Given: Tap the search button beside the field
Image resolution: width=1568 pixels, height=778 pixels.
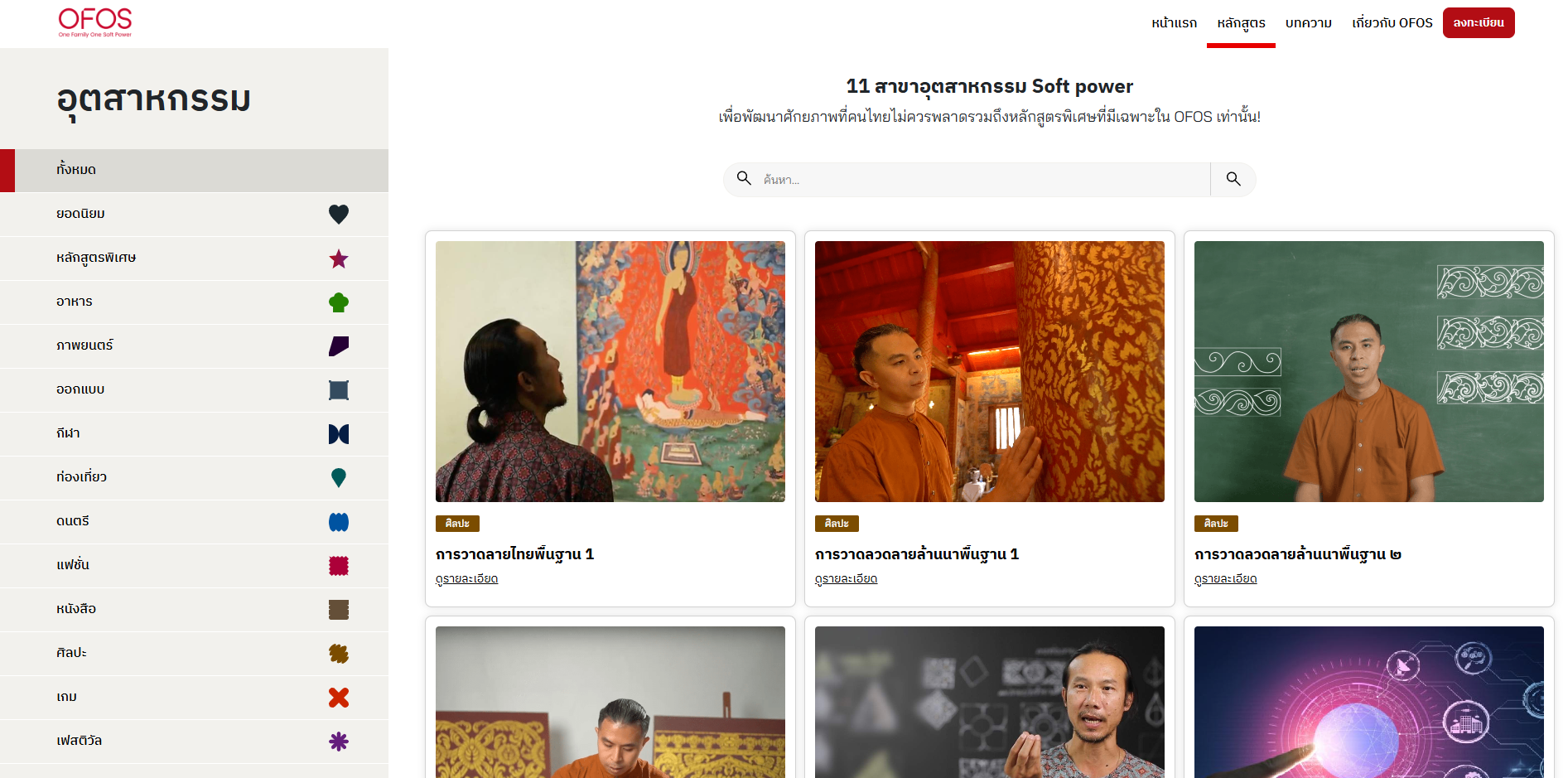Looking at the screenshot, I should (1233, 180).
